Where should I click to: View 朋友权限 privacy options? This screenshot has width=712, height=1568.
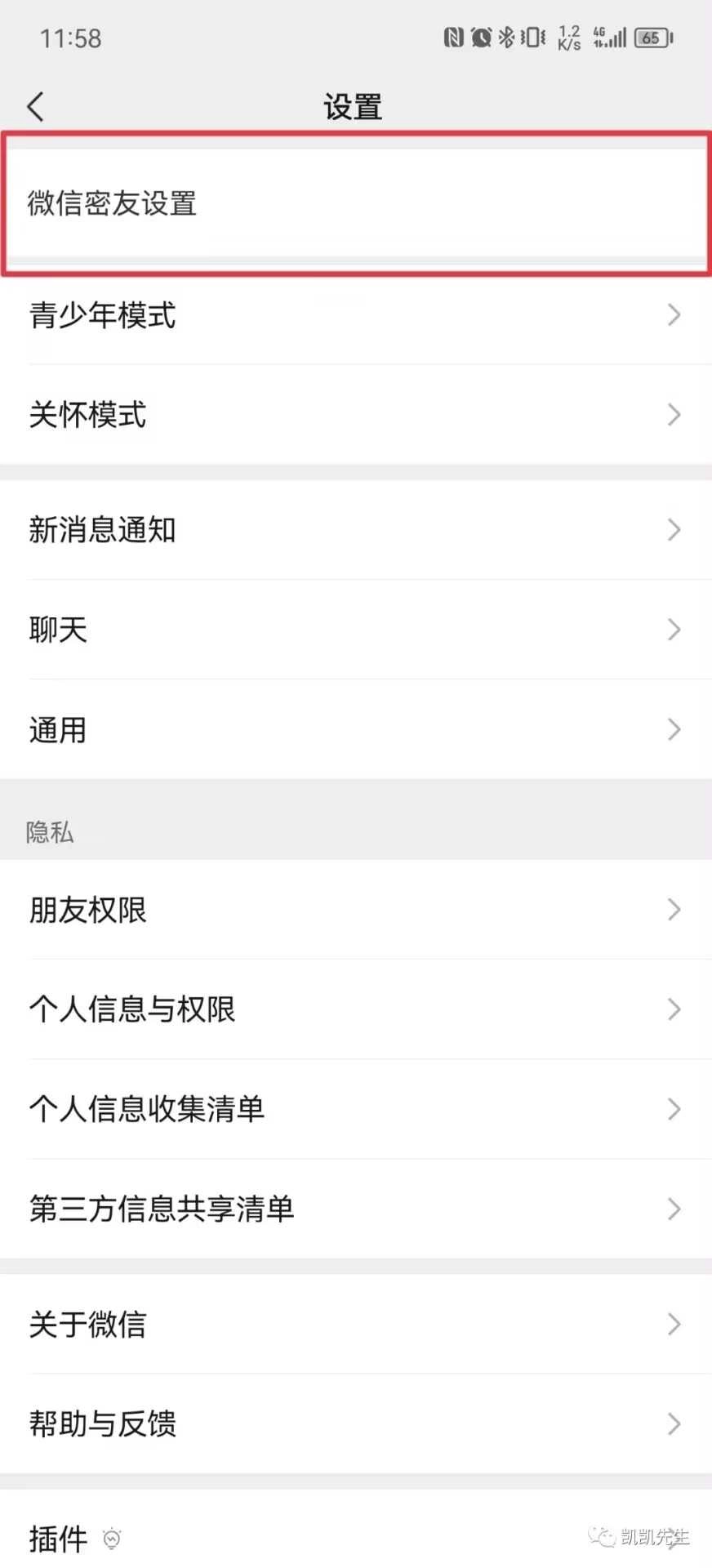pos(356,910)
